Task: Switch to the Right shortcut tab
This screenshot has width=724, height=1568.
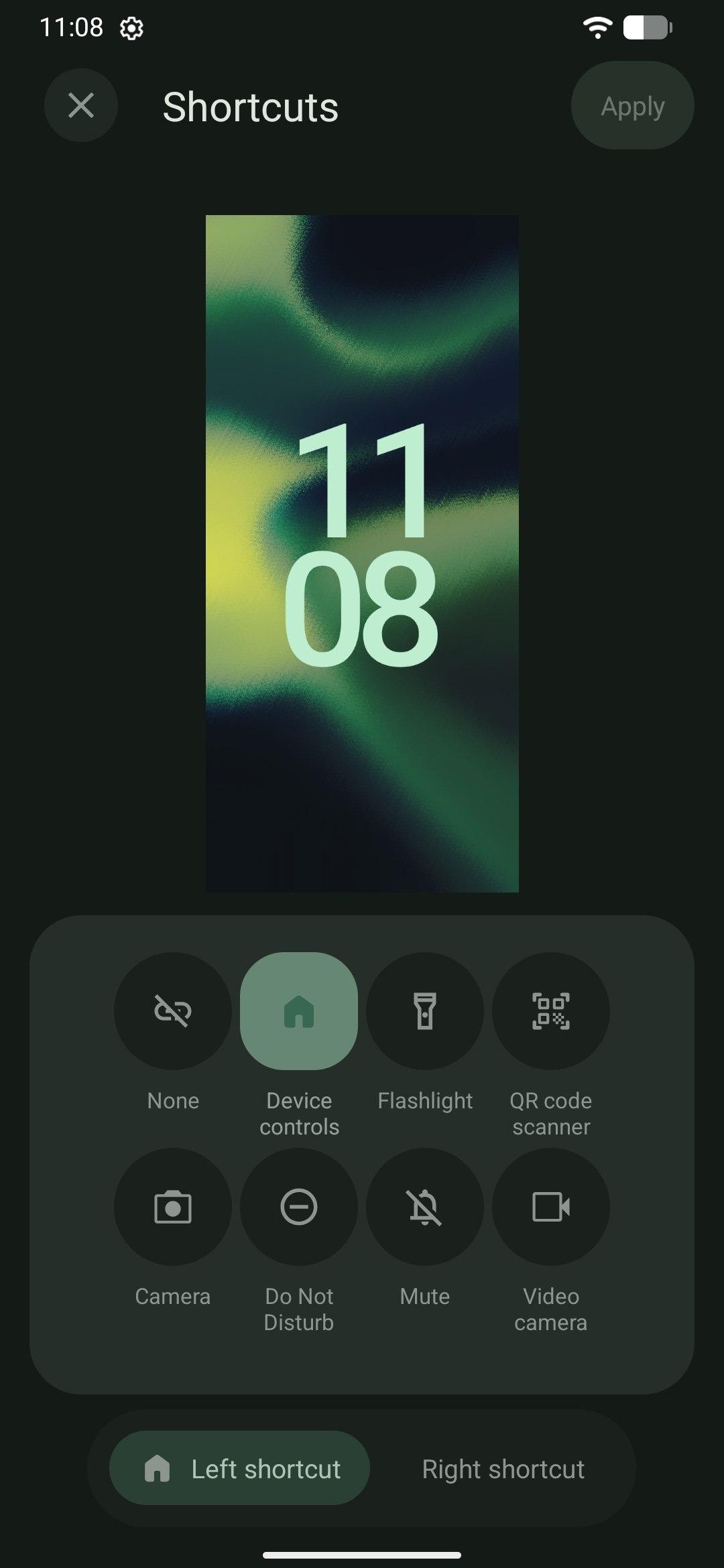Action: tap(503, 1469)
